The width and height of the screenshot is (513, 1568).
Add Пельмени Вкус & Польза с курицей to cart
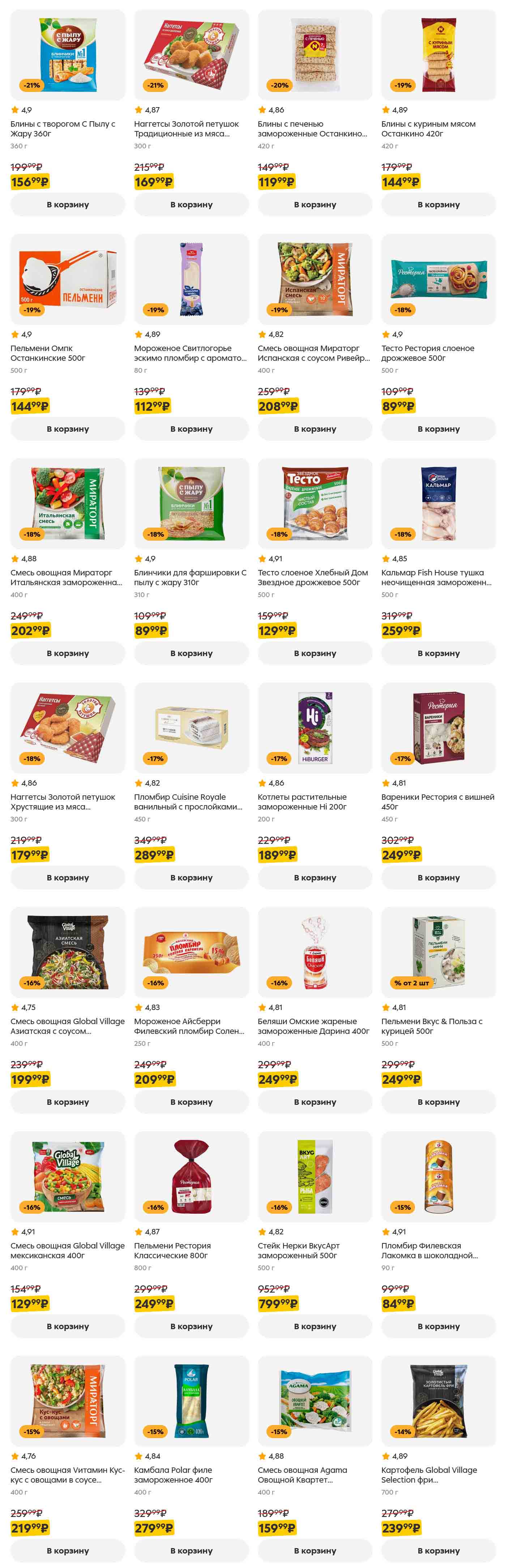pos(438,1102)
